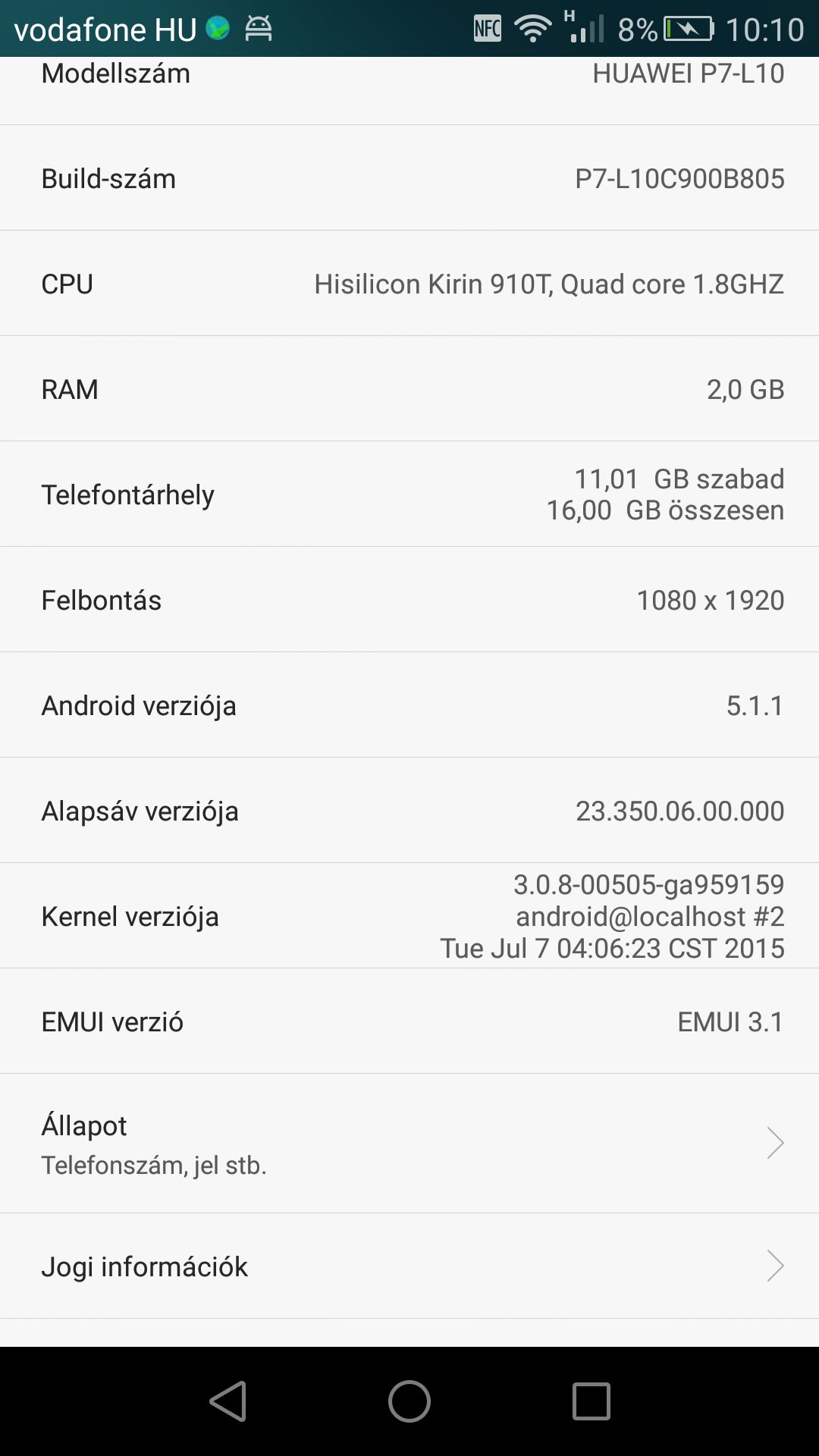Open the Állapot status row
This screenshot has width=819, height=1456.
tap(409, 1143)
